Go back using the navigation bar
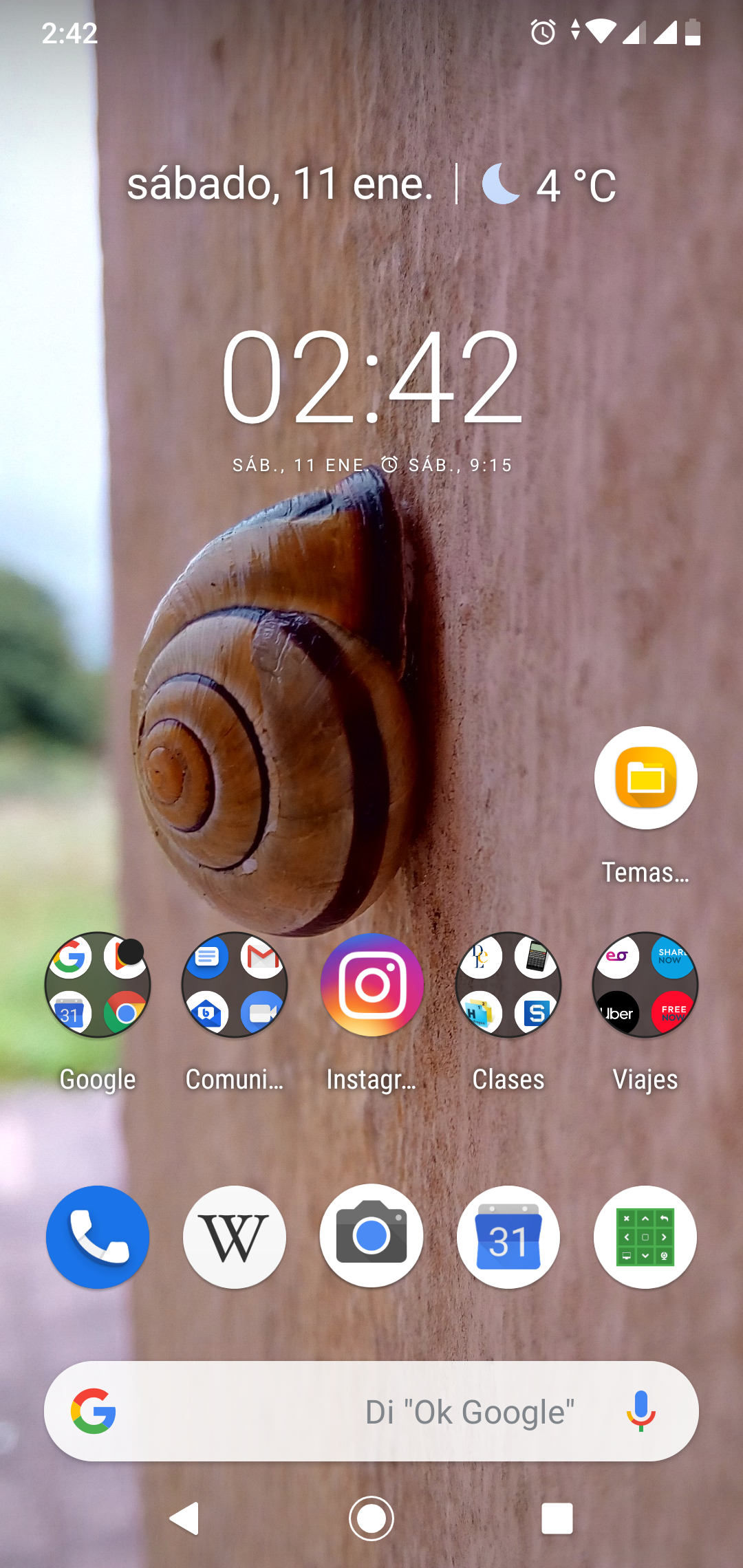 pos(184,1518)
